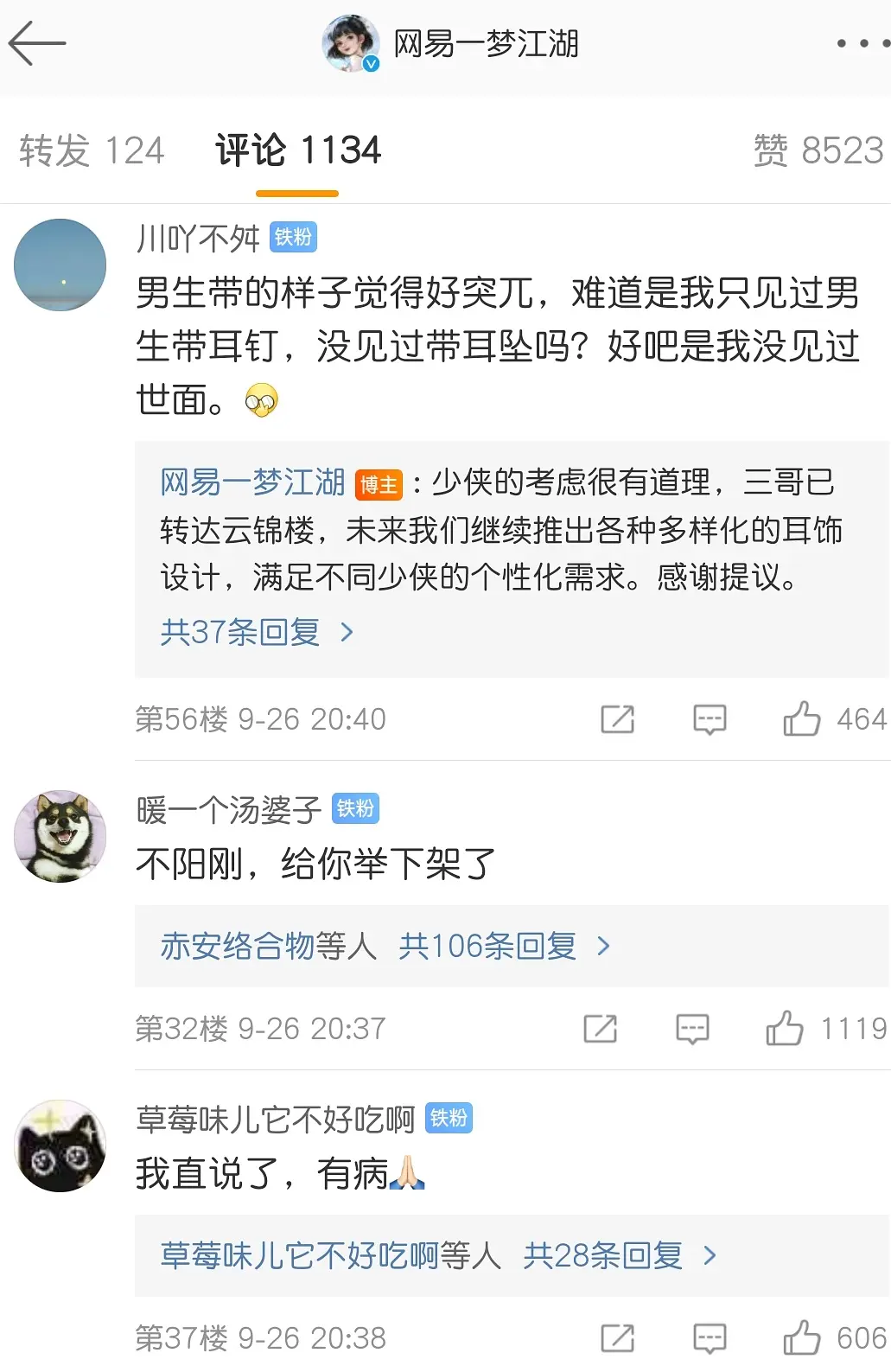The image size is (891, 1372).
Task: Open 草莓味儿它不好吃啊's profile avatar
Action: pos(60,1145)
